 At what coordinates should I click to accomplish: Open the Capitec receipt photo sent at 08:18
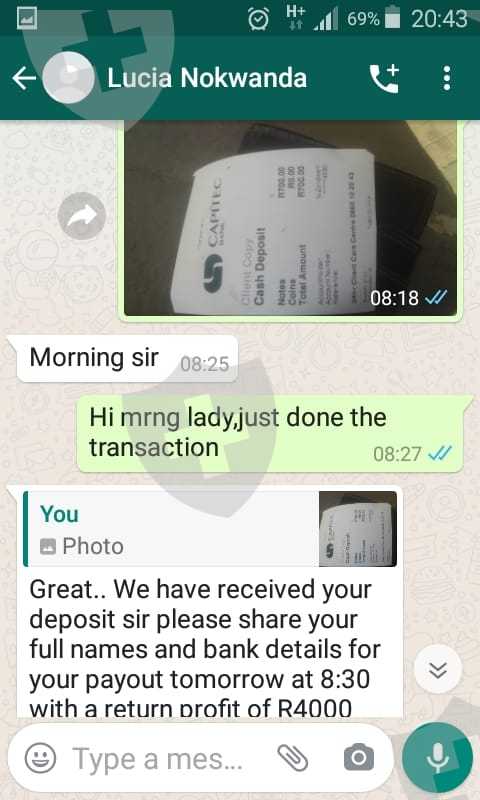point(290,218)
